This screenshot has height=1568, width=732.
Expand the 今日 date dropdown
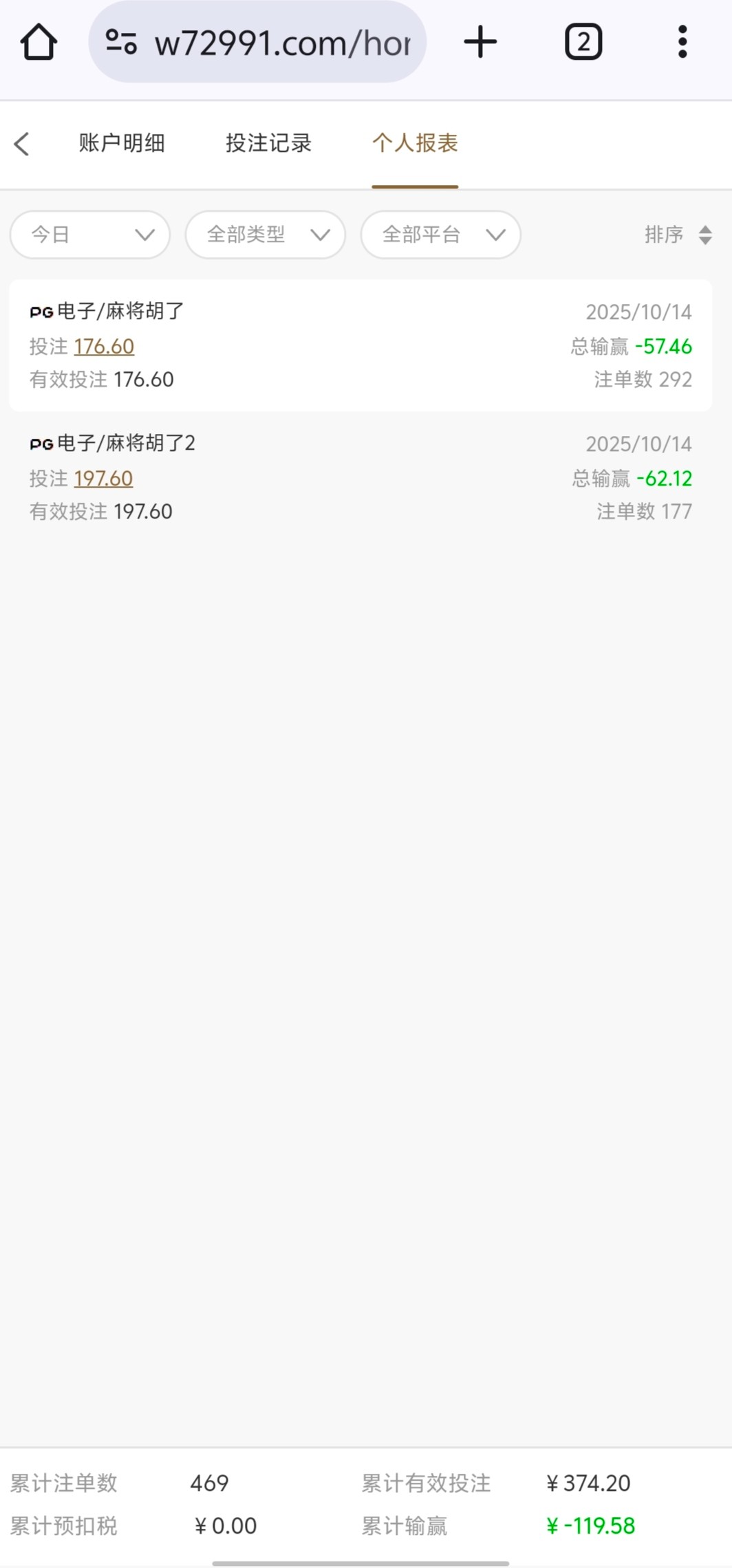tap(90, 235)
